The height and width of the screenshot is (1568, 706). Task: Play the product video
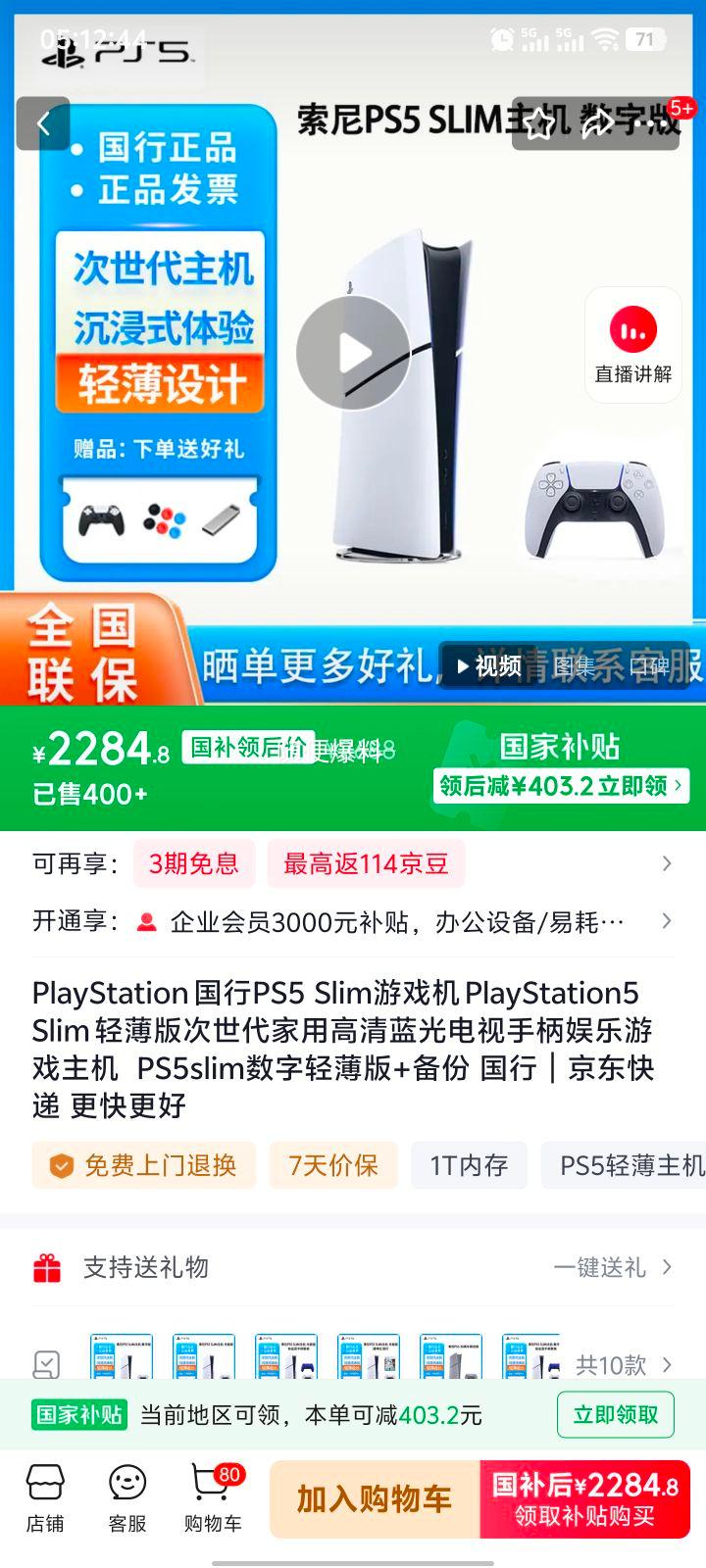[x=353, y=353]
